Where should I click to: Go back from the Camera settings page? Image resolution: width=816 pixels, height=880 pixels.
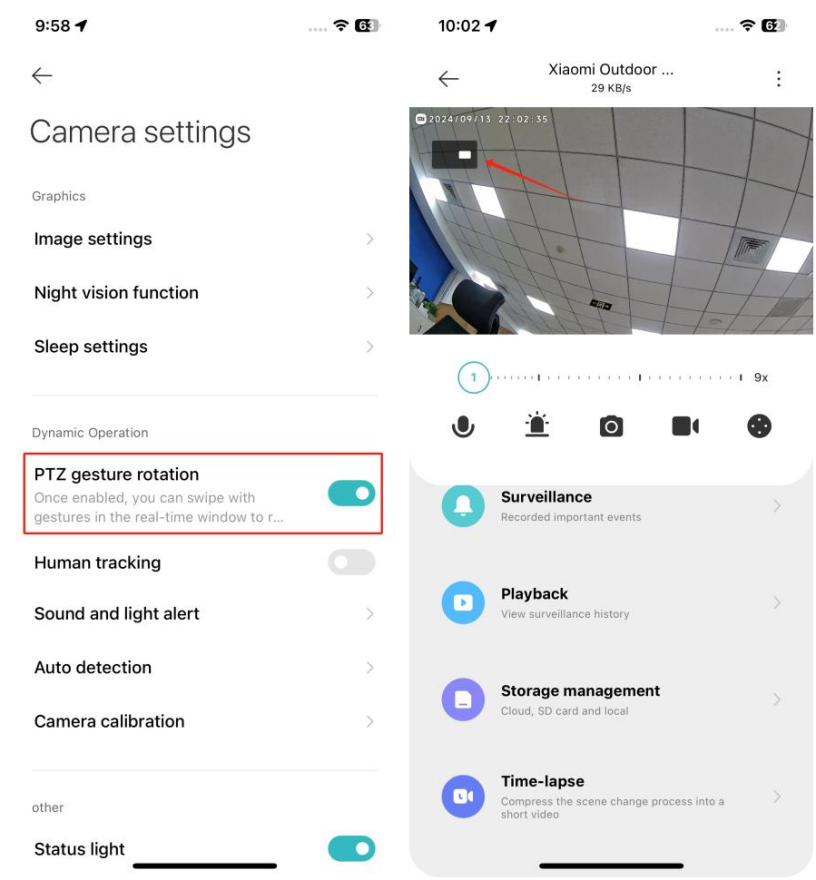click(x=42, y=76)
